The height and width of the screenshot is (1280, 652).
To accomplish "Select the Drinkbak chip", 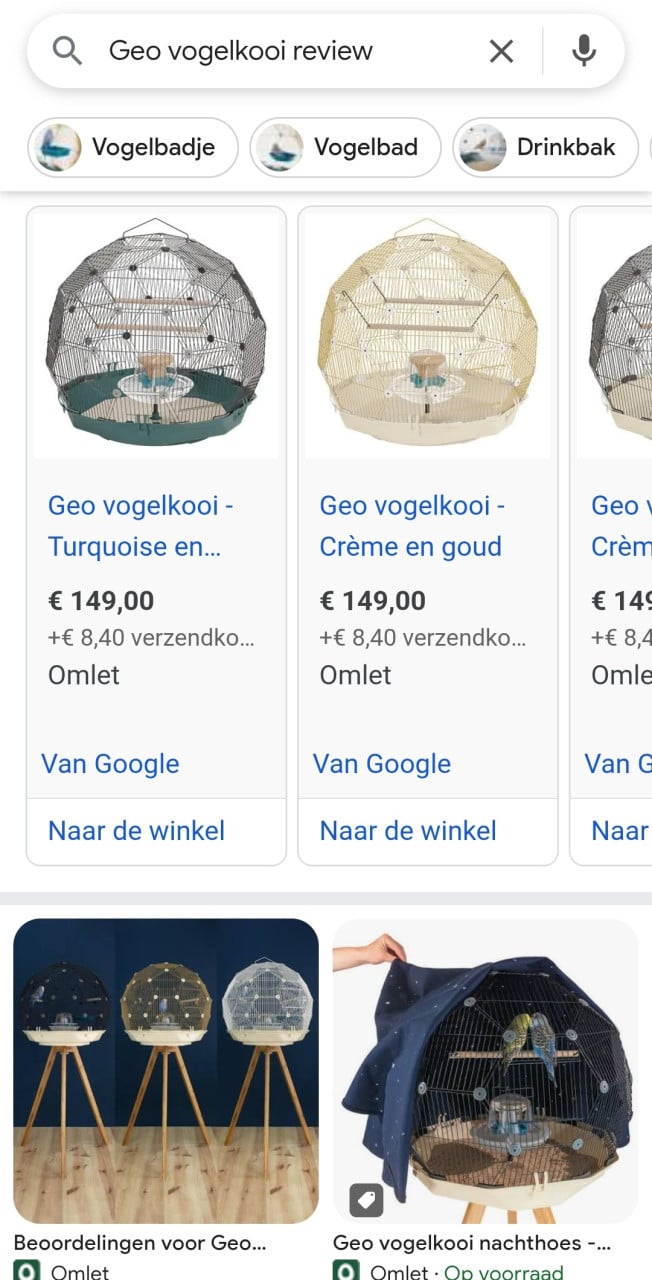I will pos(546,148).
